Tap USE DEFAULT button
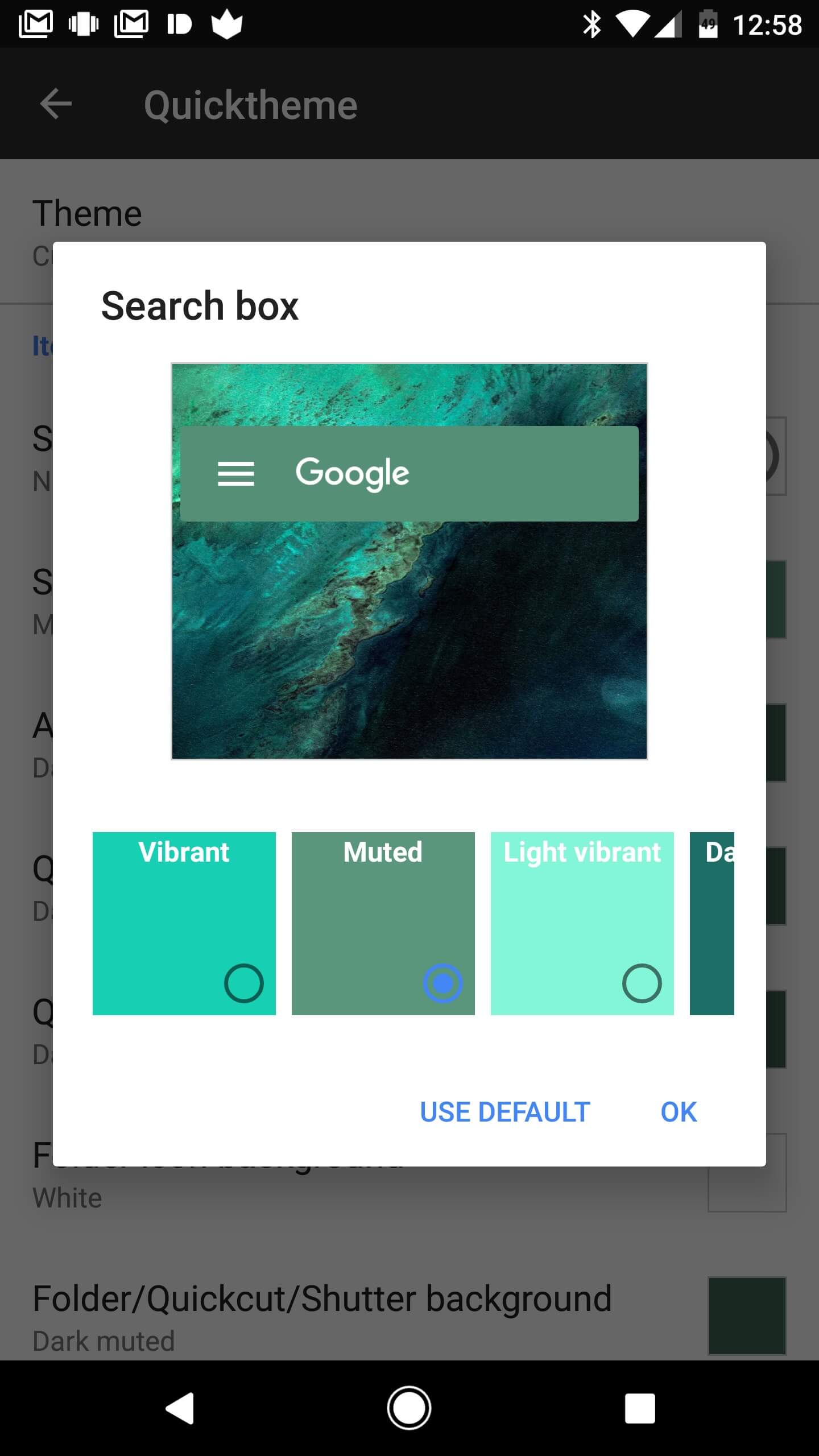Screen dimensions: 819x1456 [505, 1112]
